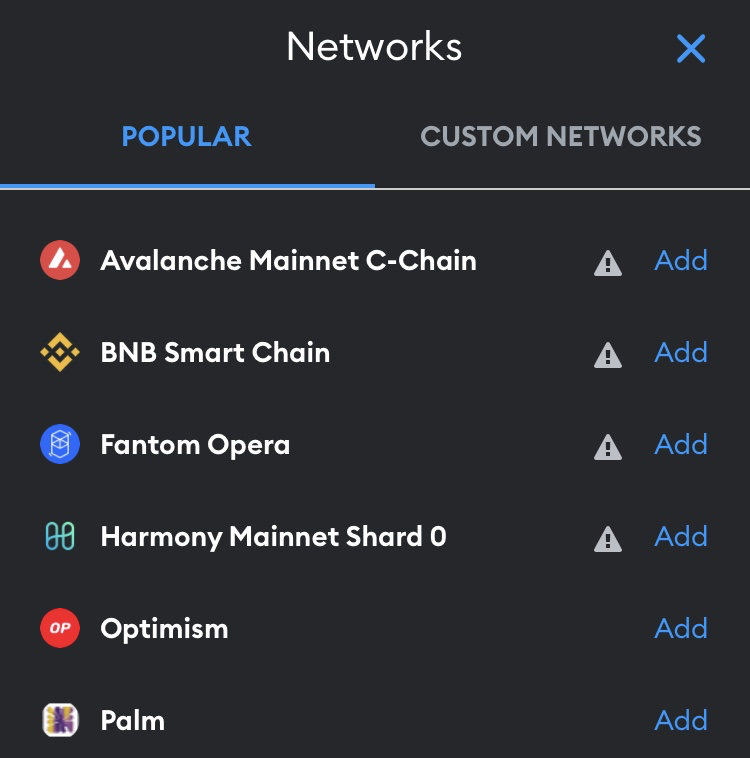The width and height of the screenshot is (750, 758).
Task: View the warning icon for Avalanche
Action: pyautogui.click(x=607, y=263)
